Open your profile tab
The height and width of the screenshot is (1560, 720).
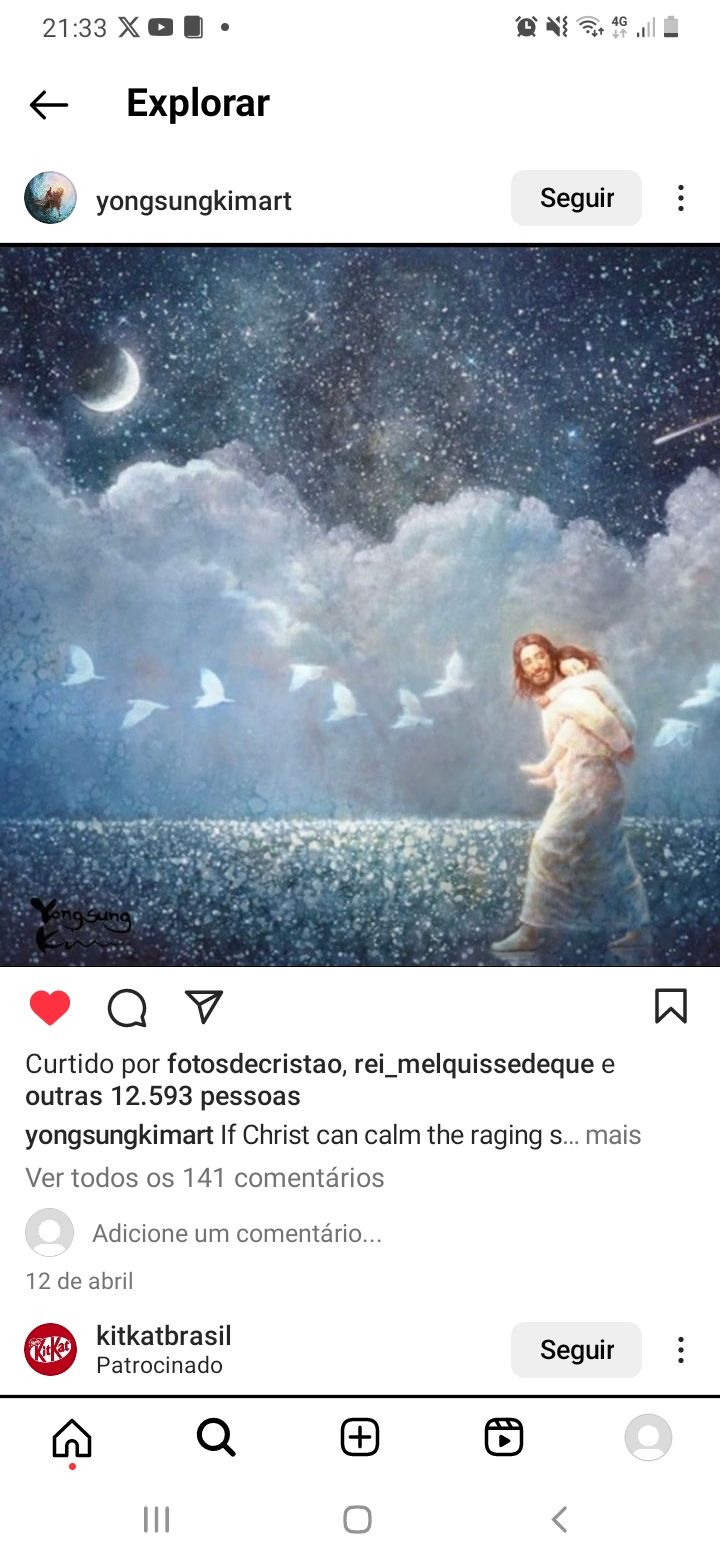tap(648, 1438)
